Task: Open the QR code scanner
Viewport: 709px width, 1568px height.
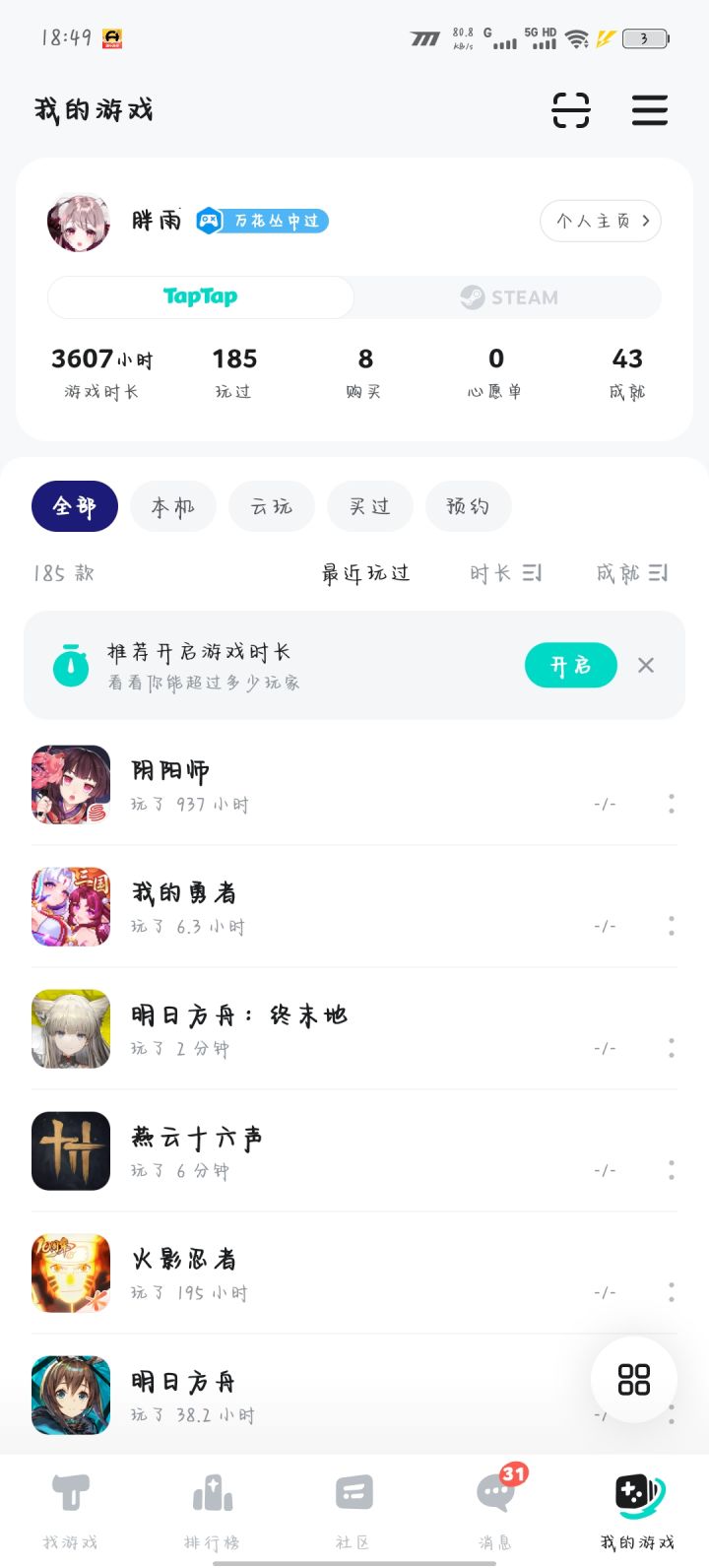Action: [571, 111]
